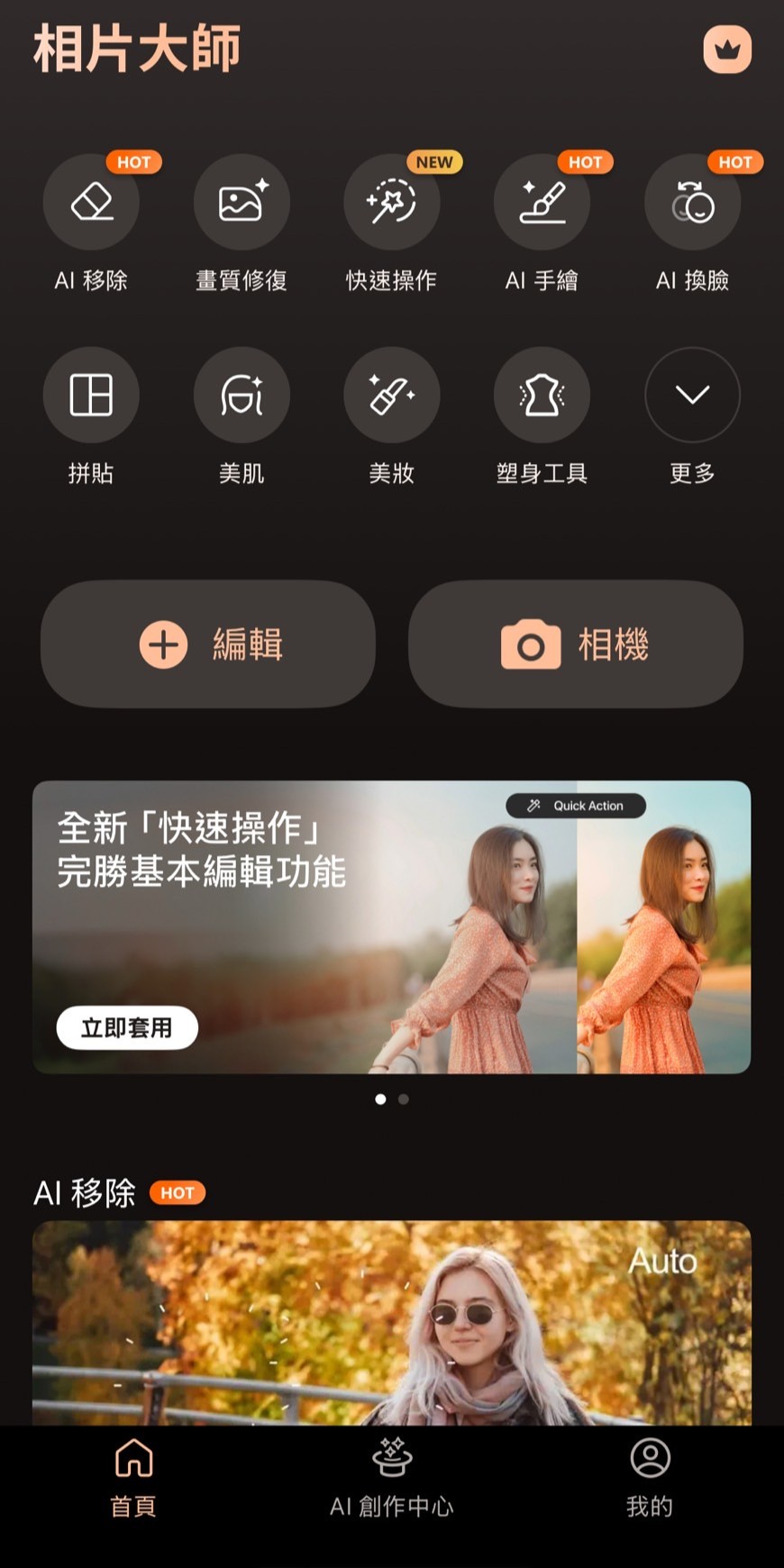Viewport: 784px width, 1568px height.
Task: Launch the AI 手繪 feature
Action: tap(542, 202)
